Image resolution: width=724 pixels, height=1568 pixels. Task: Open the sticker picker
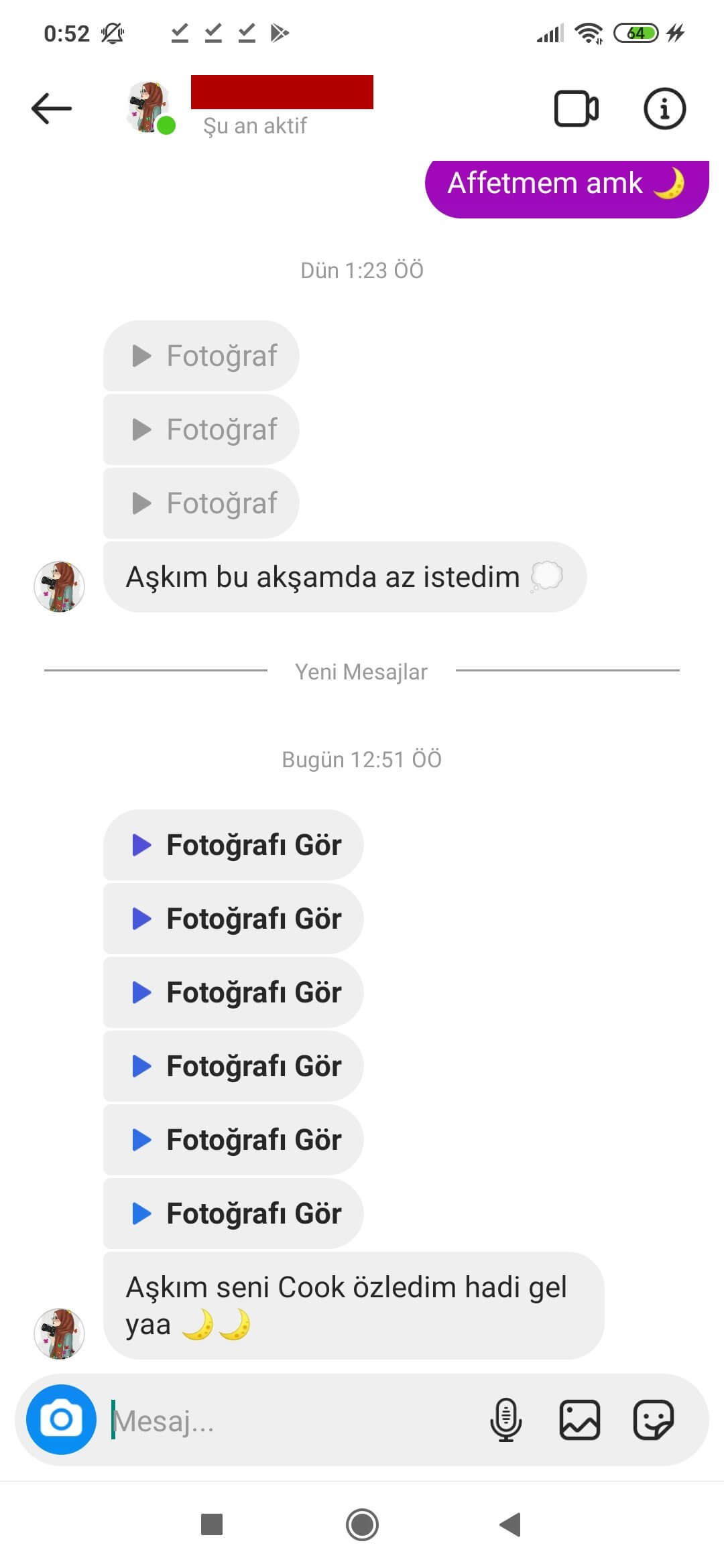coord(653,1419)
